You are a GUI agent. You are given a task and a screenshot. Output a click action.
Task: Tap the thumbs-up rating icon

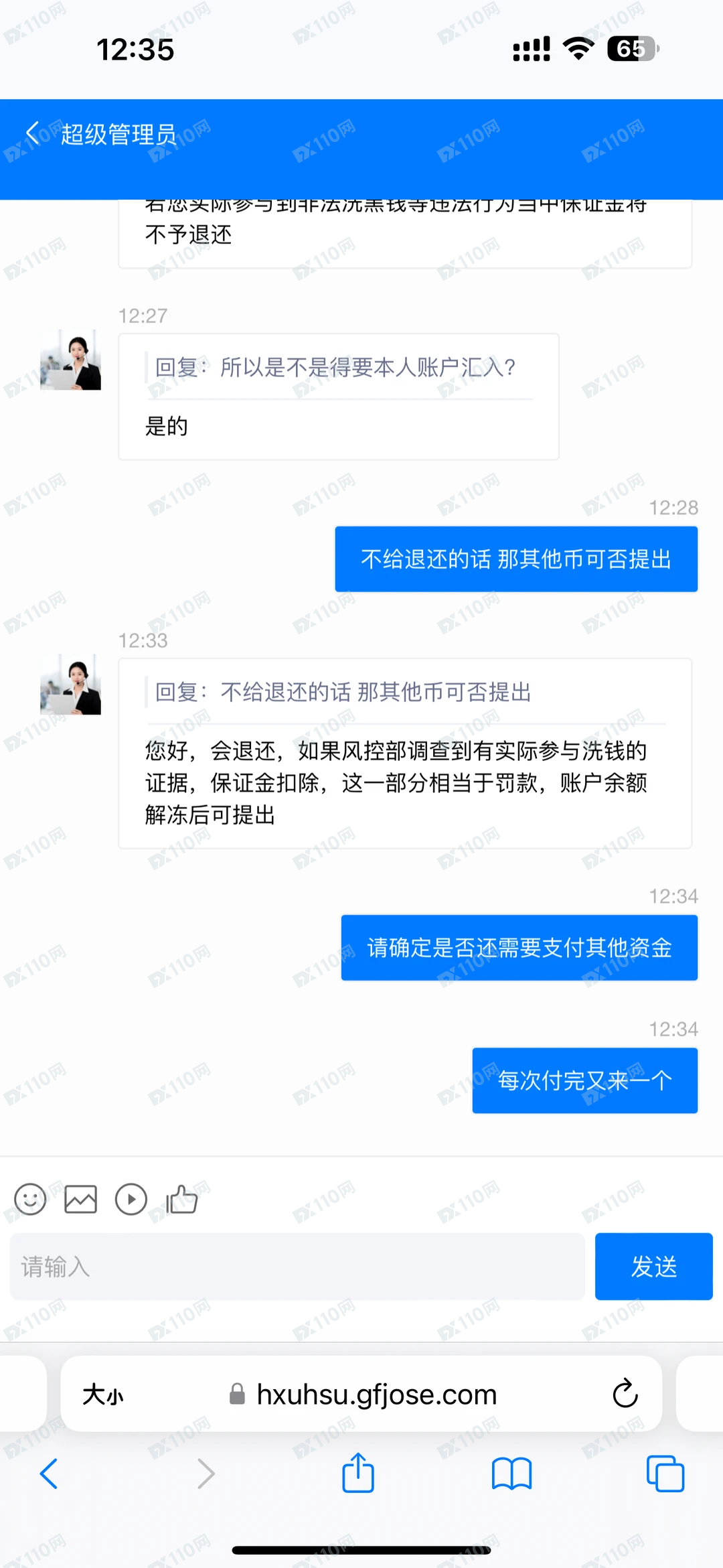coord(182,1199)
